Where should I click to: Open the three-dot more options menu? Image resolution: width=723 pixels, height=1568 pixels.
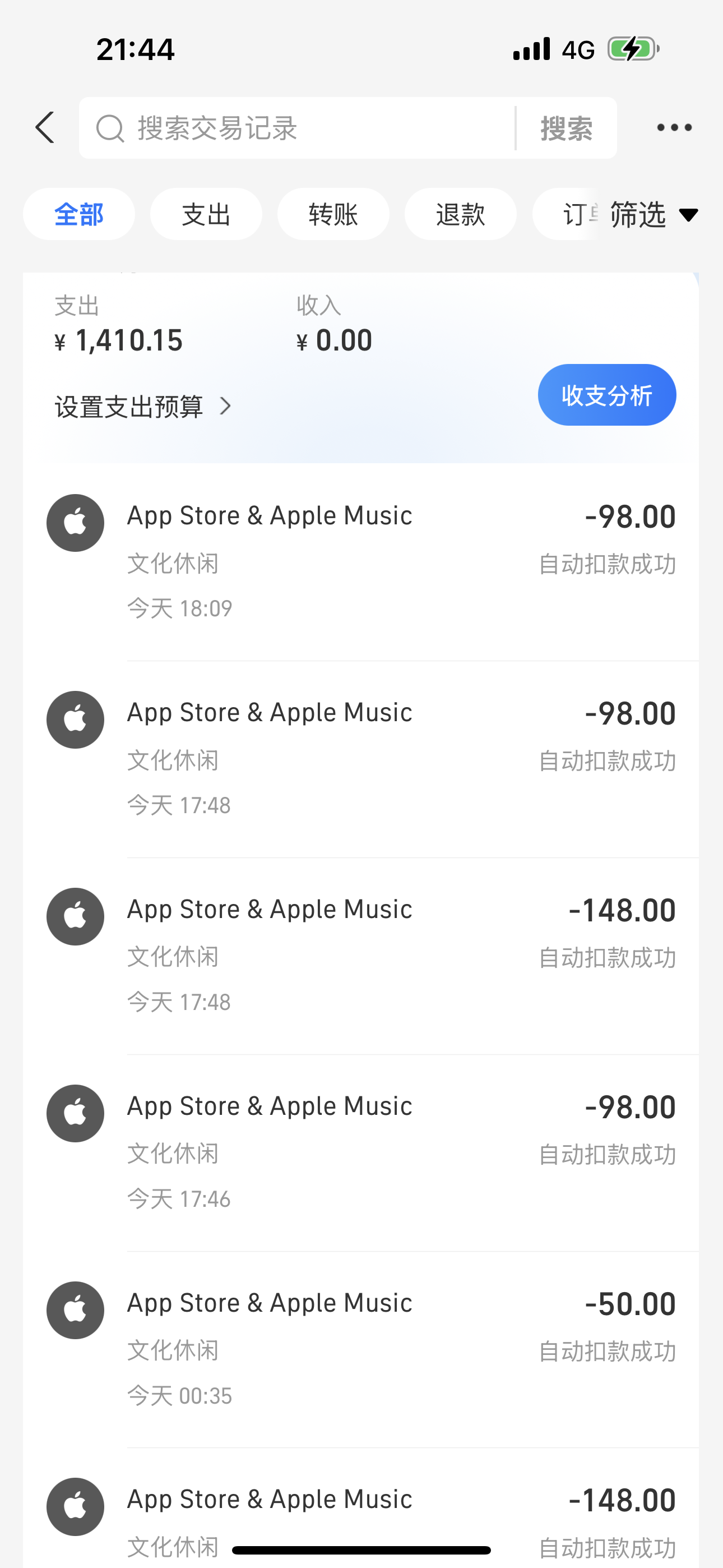pyautogui.click(x=674, y=128)
